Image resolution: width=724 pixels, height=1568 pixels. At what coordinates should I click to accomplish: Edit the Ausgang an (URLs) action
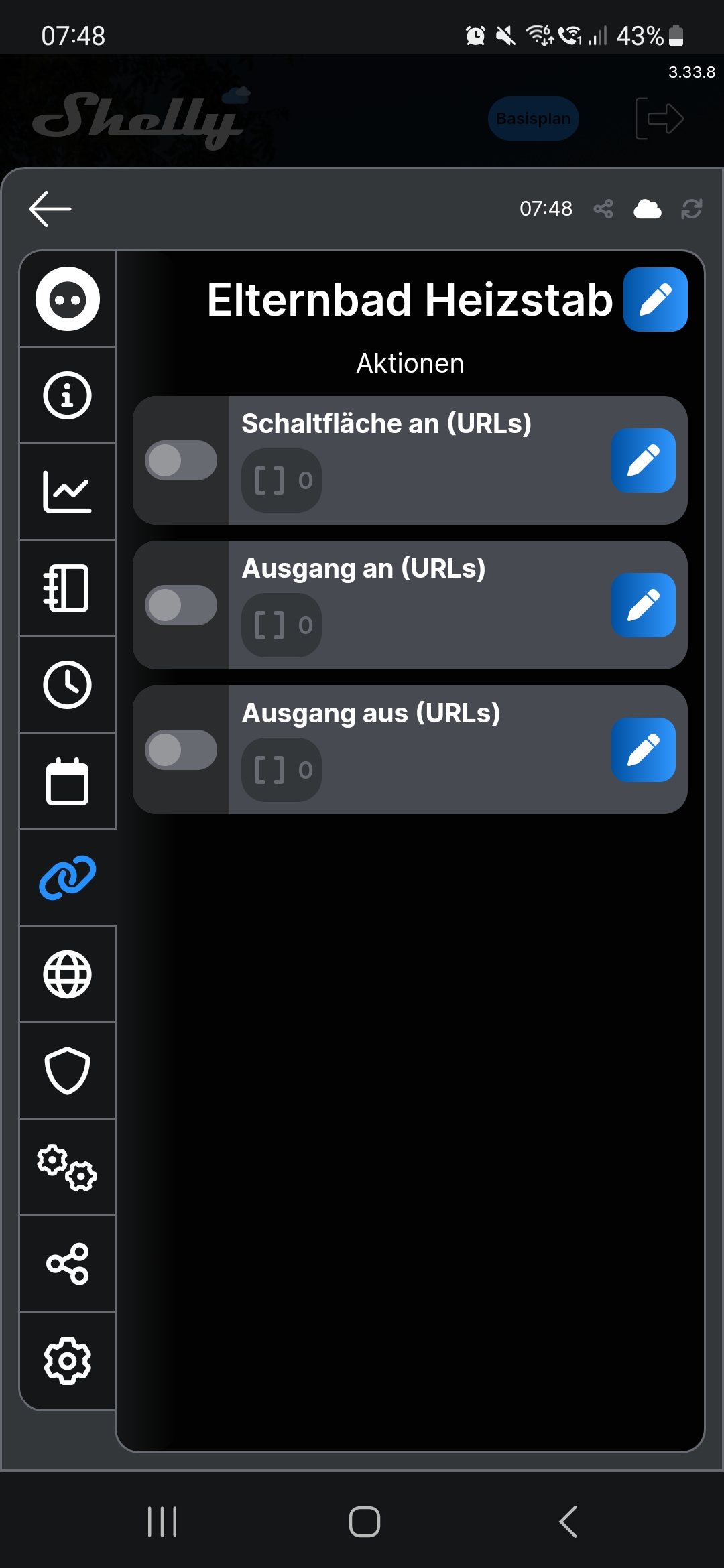click(x=643, y=605)
